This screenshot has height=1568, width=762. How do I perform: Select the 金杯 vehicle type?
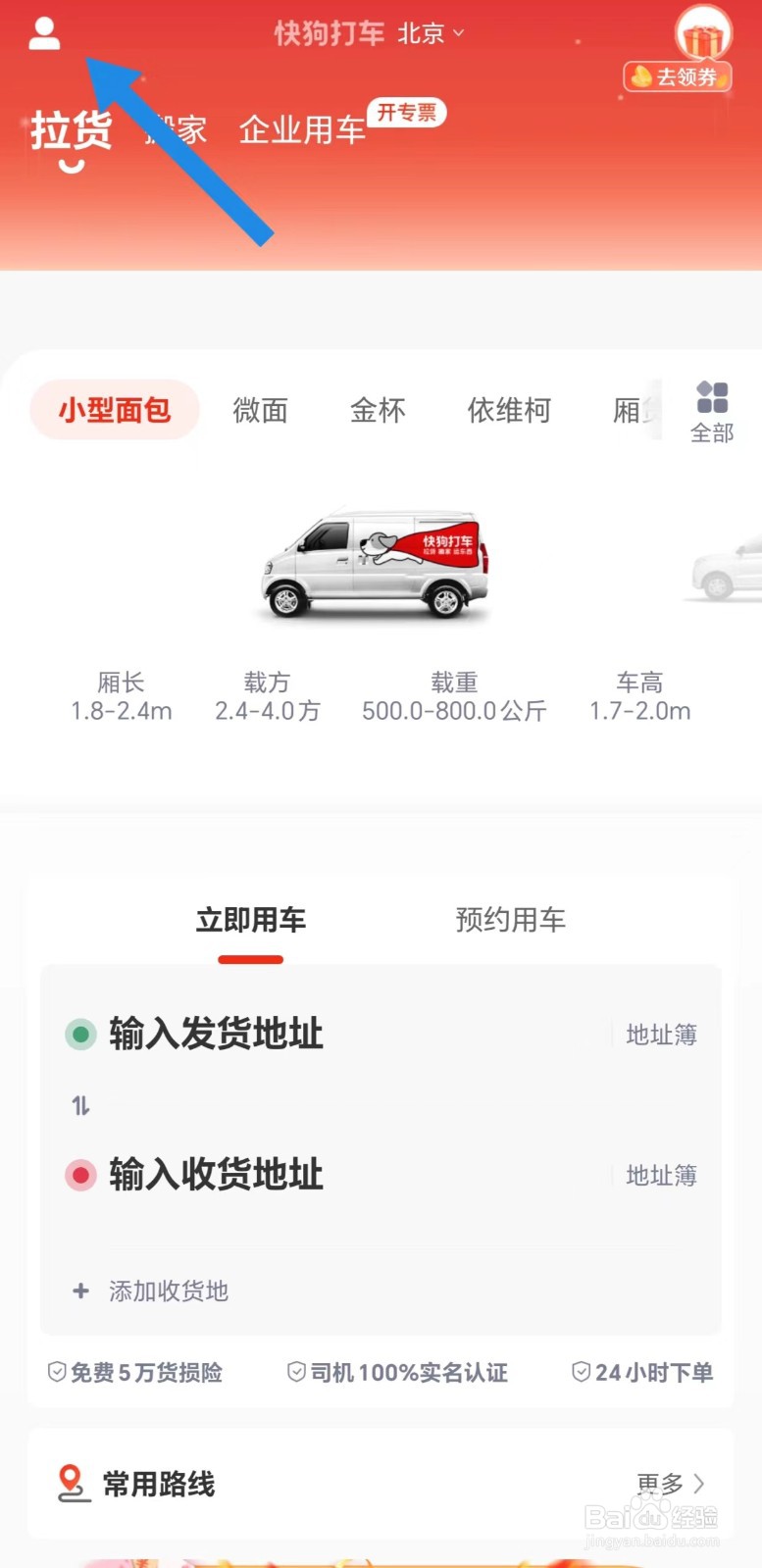pos(378,410)
